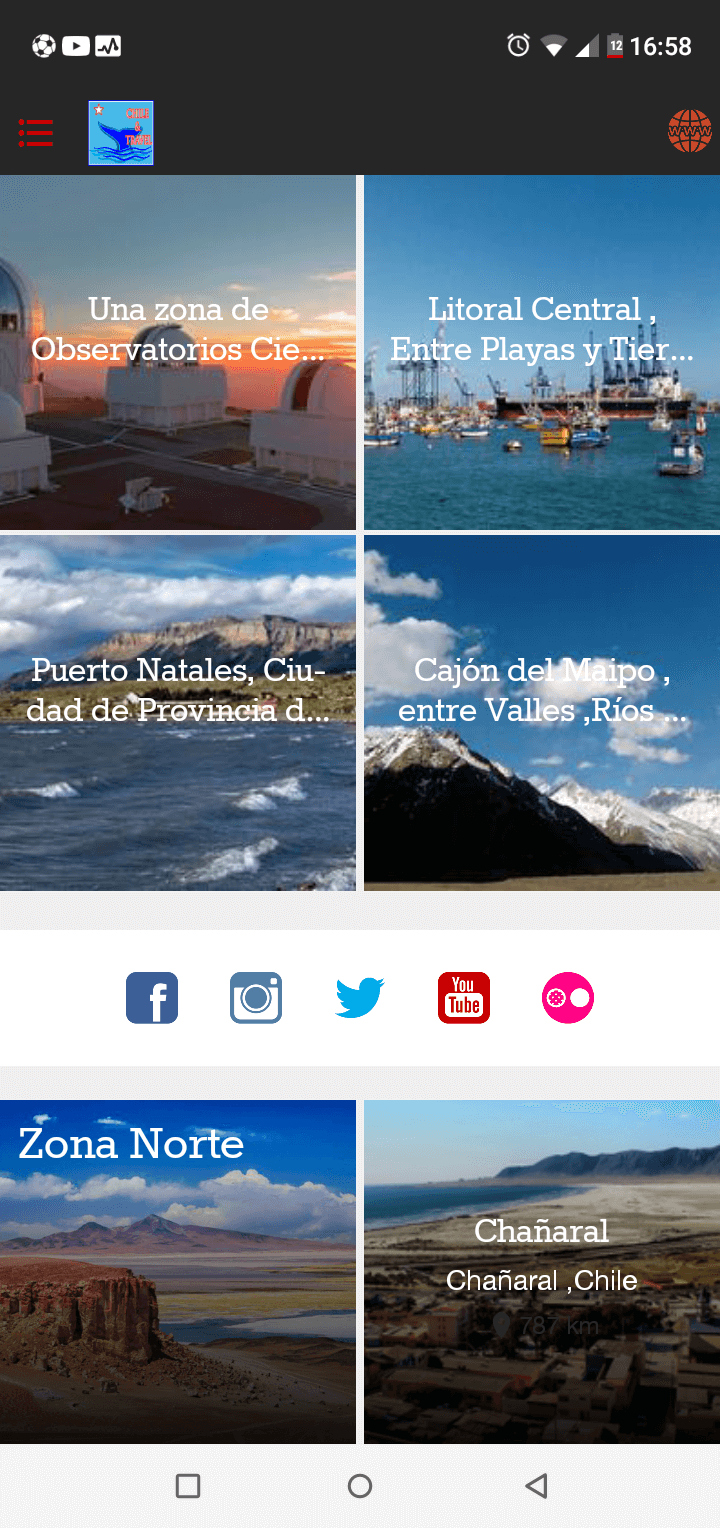Launch the YouTube channel

click(x=464, y=998)
